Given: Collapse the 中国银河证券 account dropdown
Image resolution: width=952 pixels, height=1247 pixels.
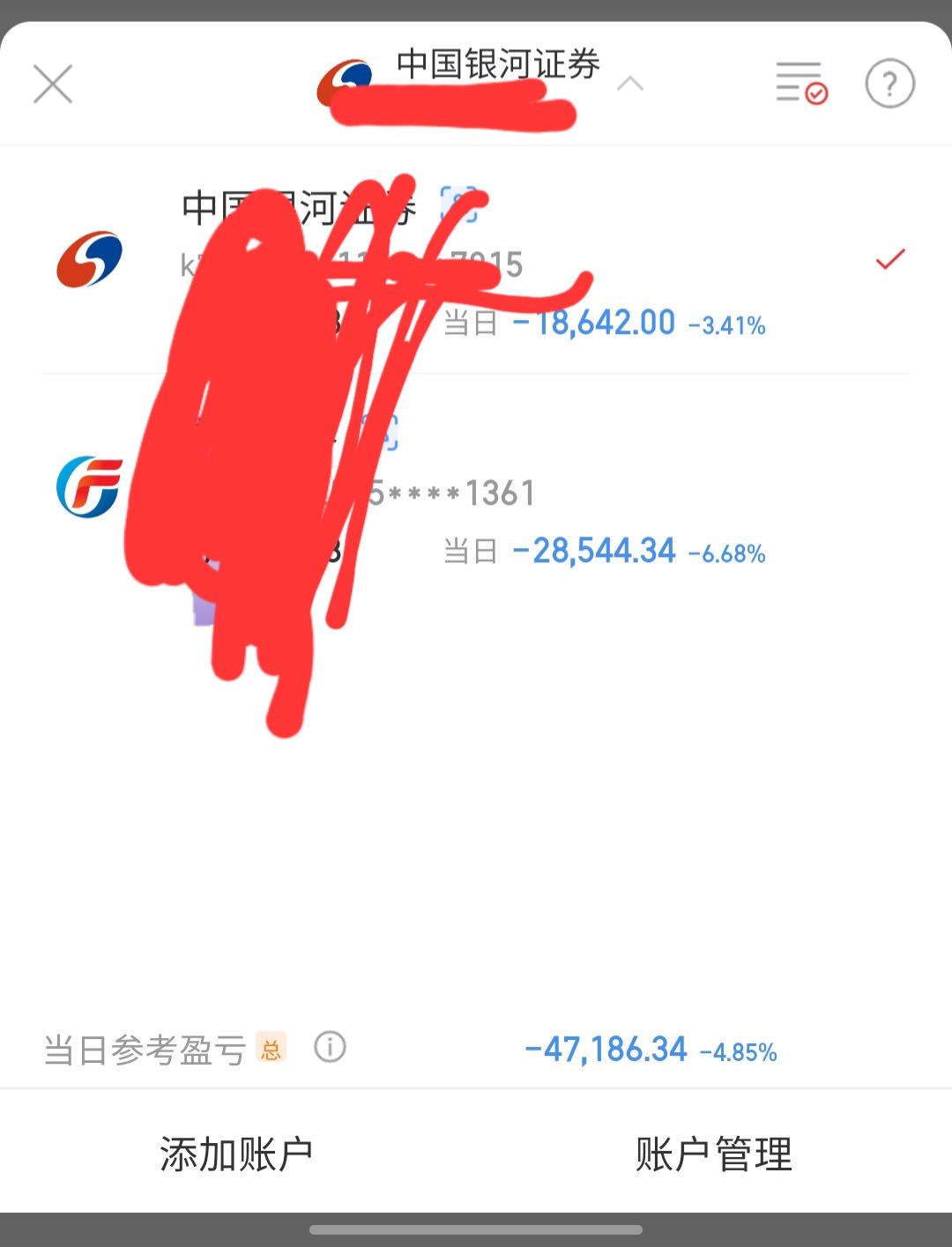Looking at the screenshot, I should pyautogui.click(x=629, y=84).
